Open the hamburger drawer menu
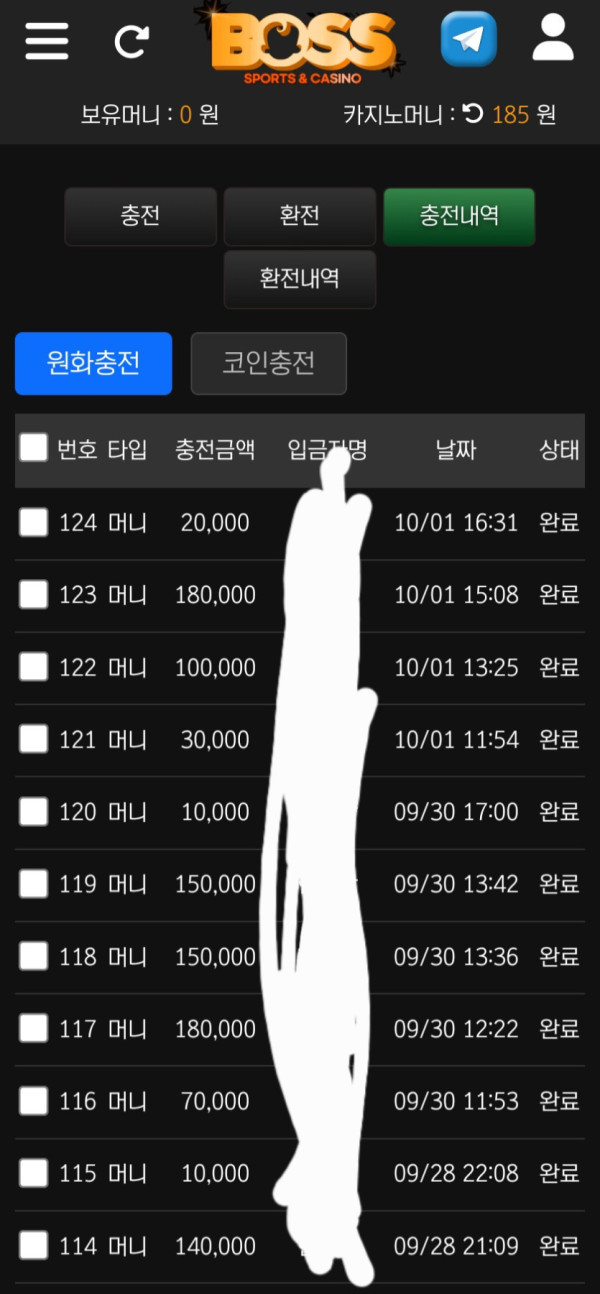Viewport: 600px width, 1294px height. [47, 40]
